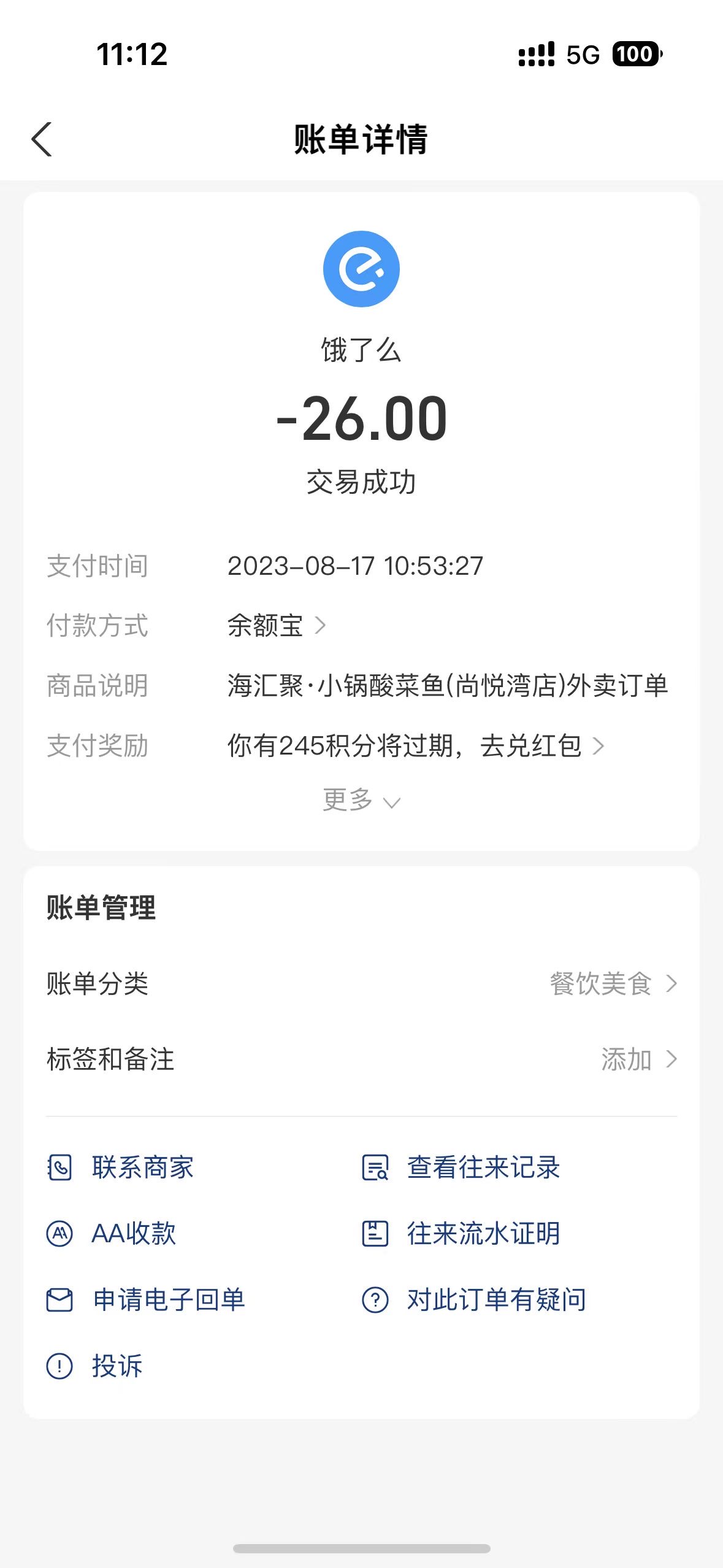The height and width of the screenshot is (1568, 723).
Task: Change the 账单分类 category
Action: tap(361, 983)
